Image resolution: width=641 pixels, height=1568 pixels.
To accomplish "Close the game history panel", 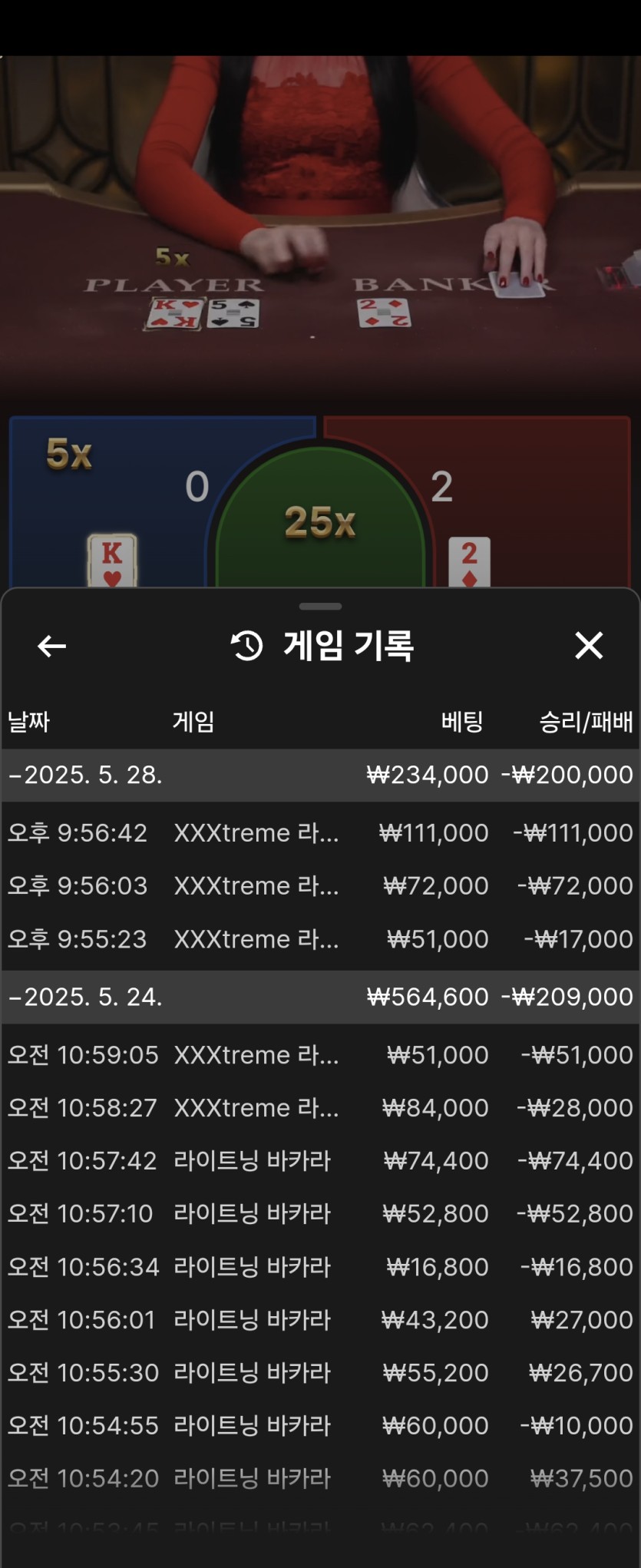I will [589, 646].
